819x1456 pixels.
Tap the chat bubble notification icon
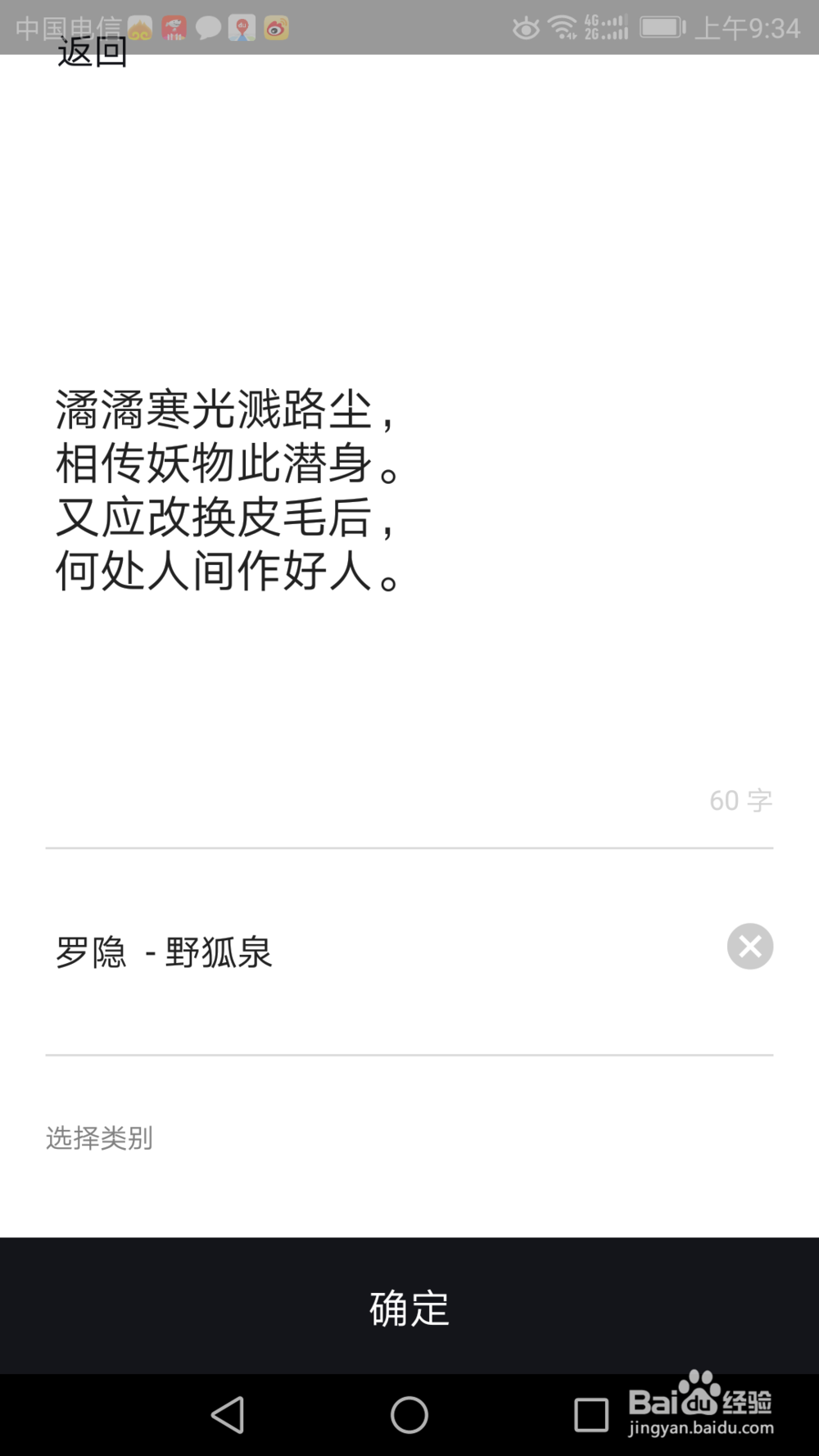pos(209,27)
